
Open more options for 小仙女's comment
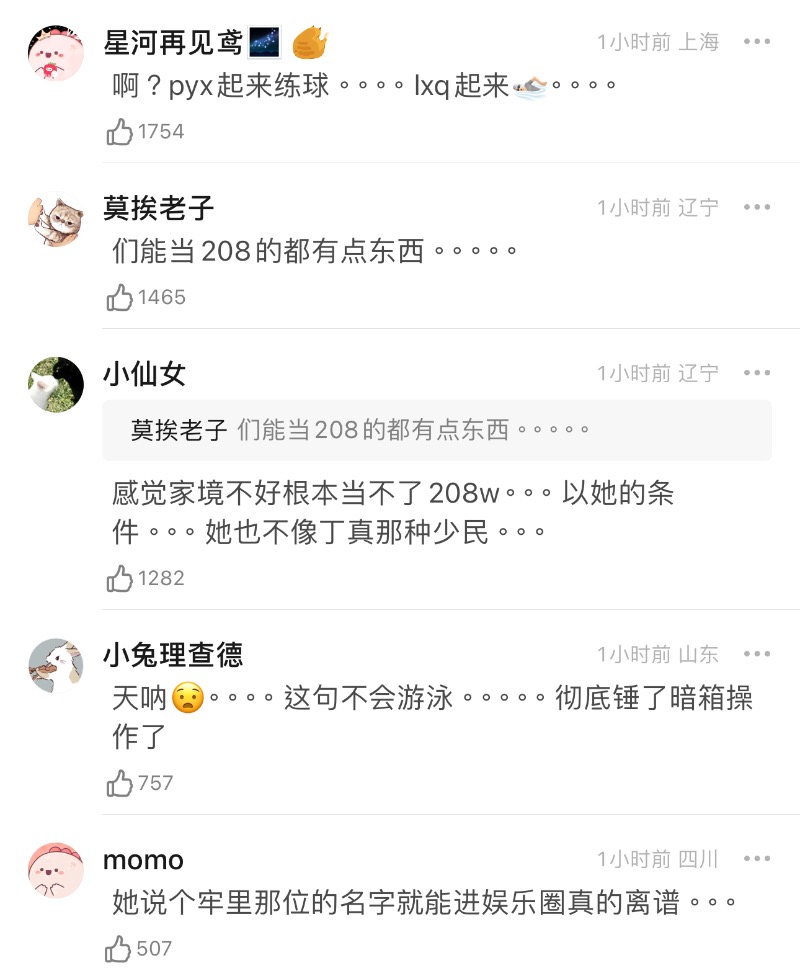coord(757,373)
